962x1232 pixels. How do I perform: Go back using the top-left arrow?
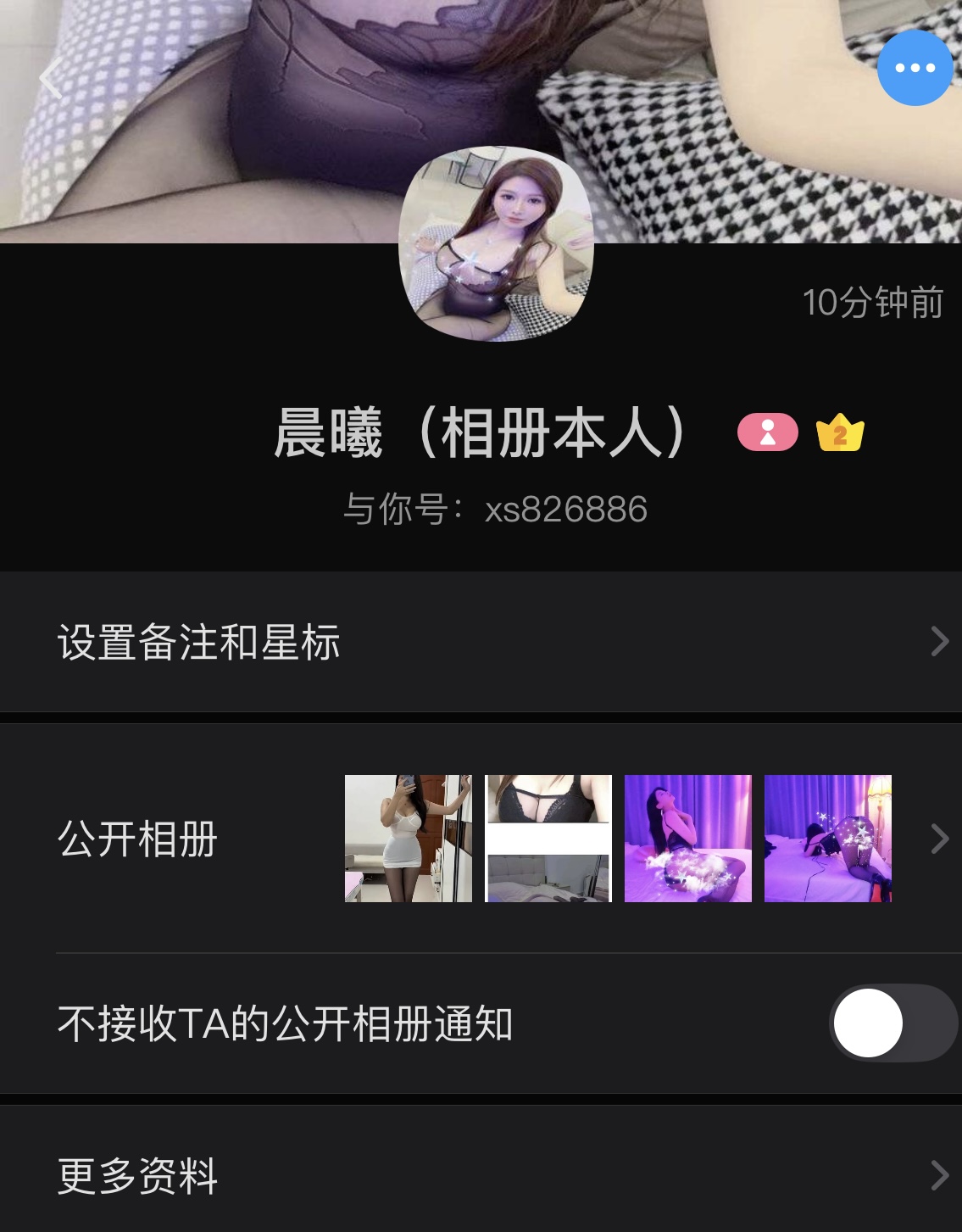(51, 79)
